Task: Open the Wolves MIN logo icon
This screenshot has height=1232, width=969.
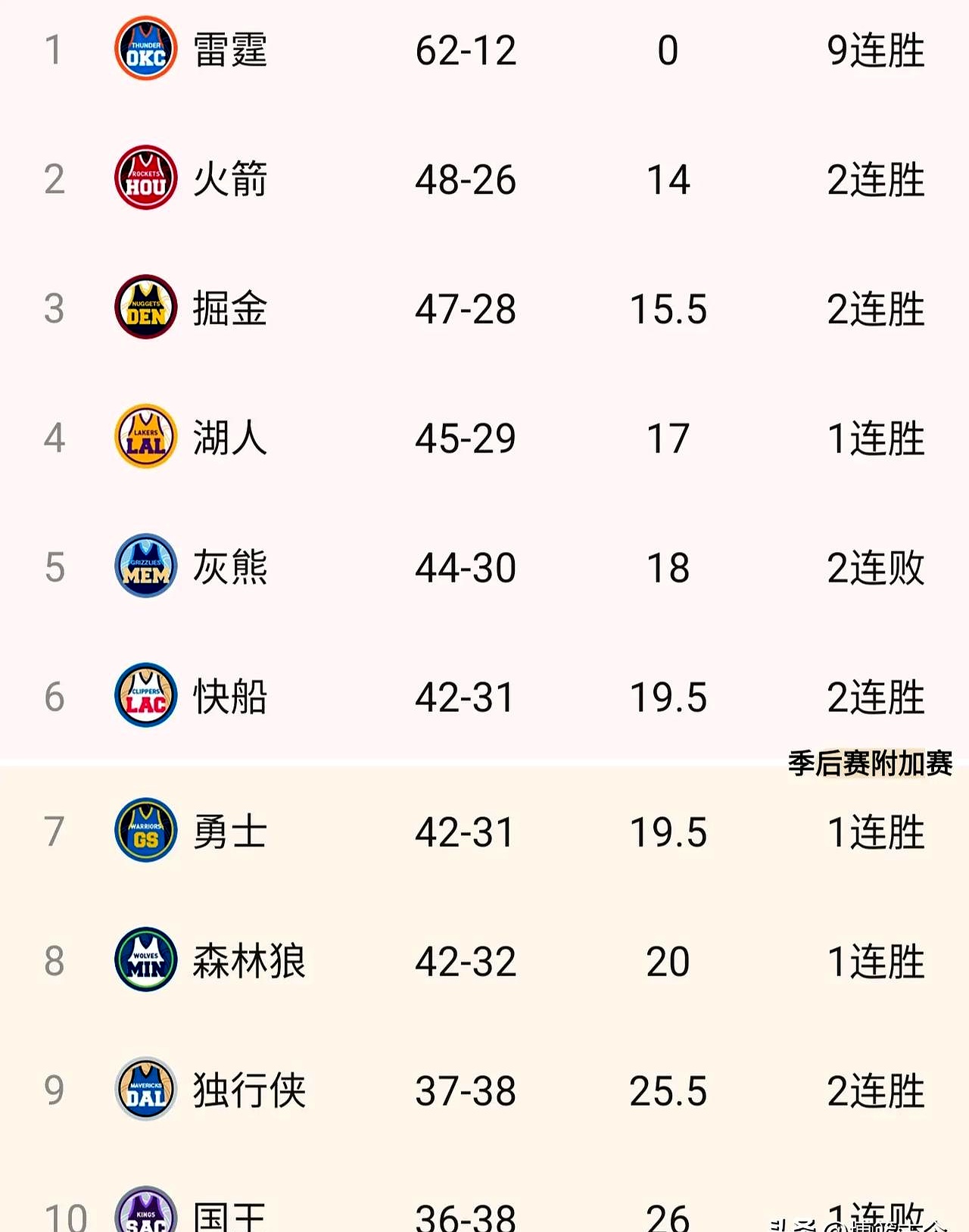Action: 144,960
